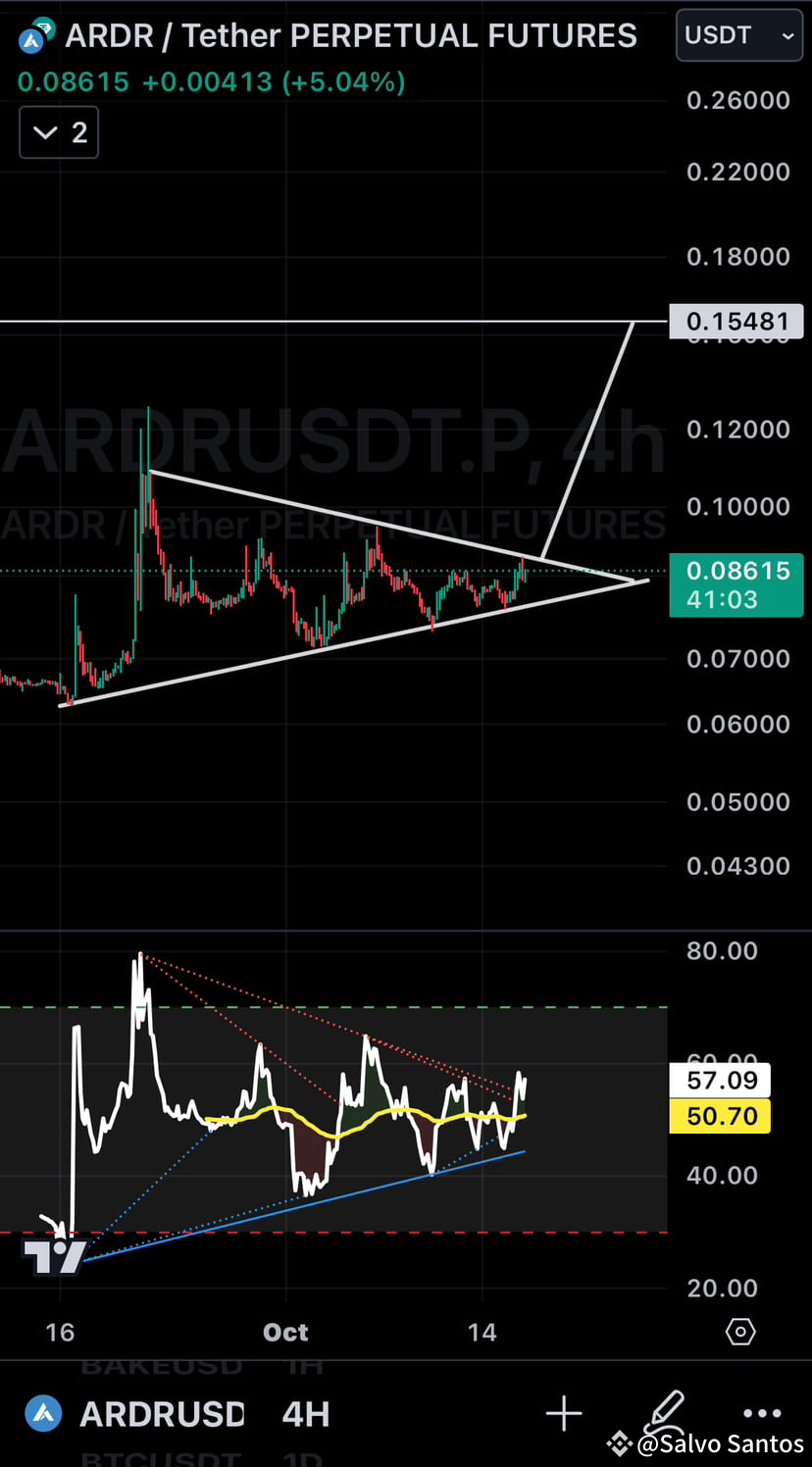Open more options via the ellipsis icon
The height and width of the screenshot is (1467, 812).
(762, 1413)
